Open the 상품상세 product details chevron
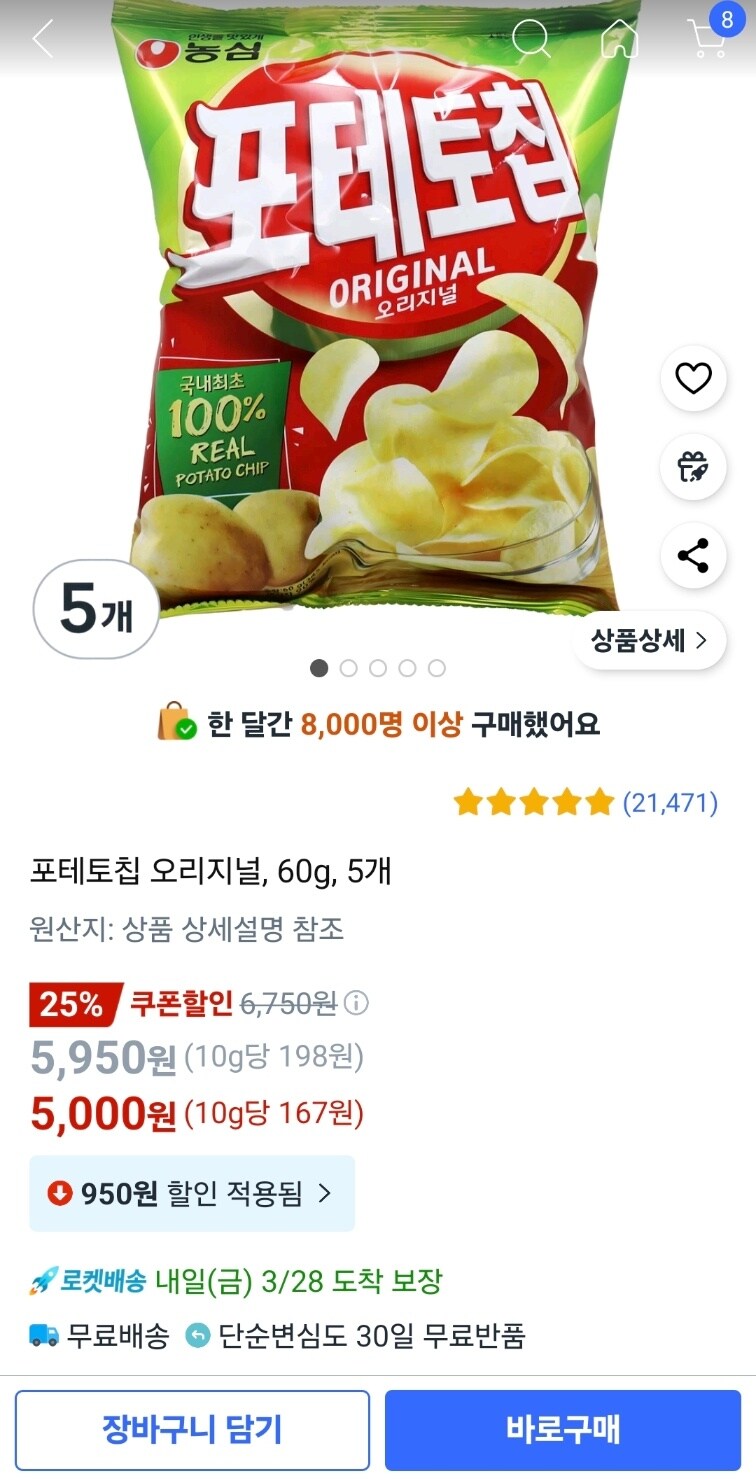The height and width of the screenshot is (1479, 756). tap(649, 642)
